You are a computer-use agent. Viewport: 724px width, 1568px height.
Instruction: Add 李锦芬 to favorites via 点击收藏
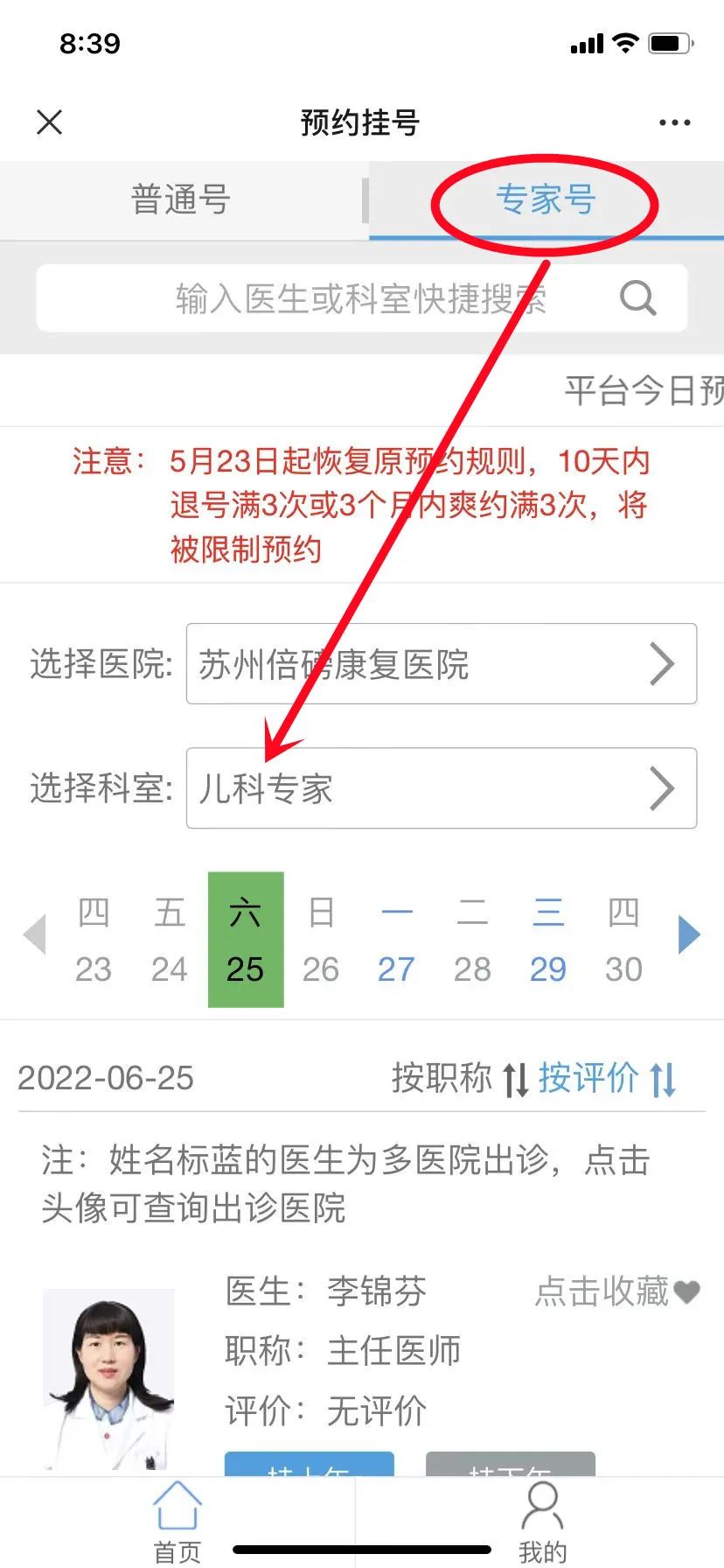(617, 1291)
